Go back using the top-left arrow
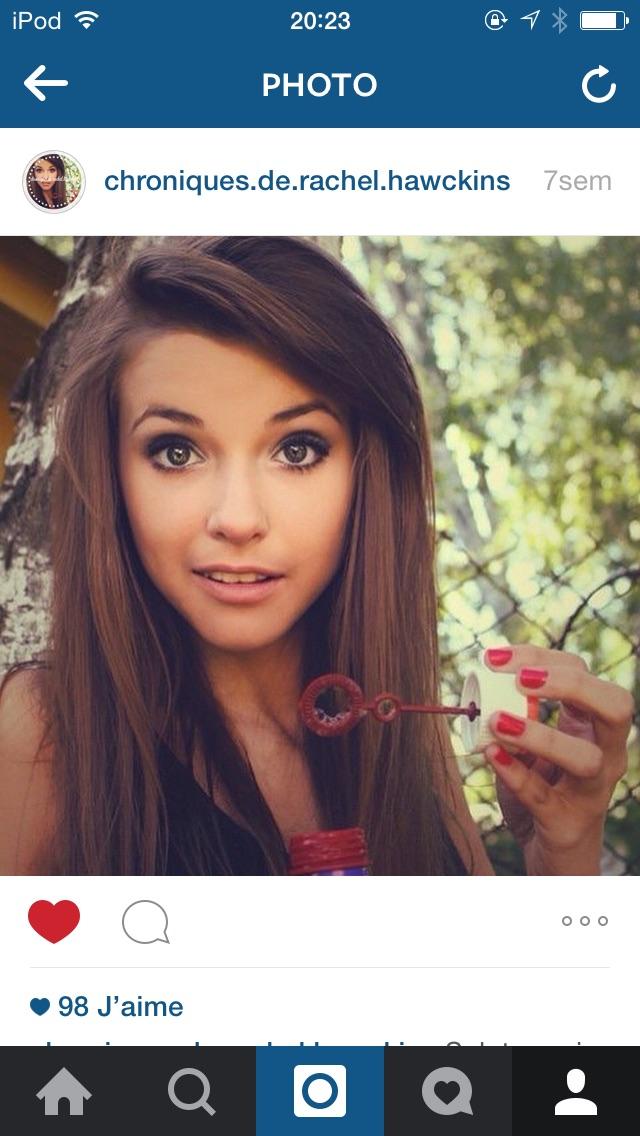640x1136 pixels. pos(46,84)
